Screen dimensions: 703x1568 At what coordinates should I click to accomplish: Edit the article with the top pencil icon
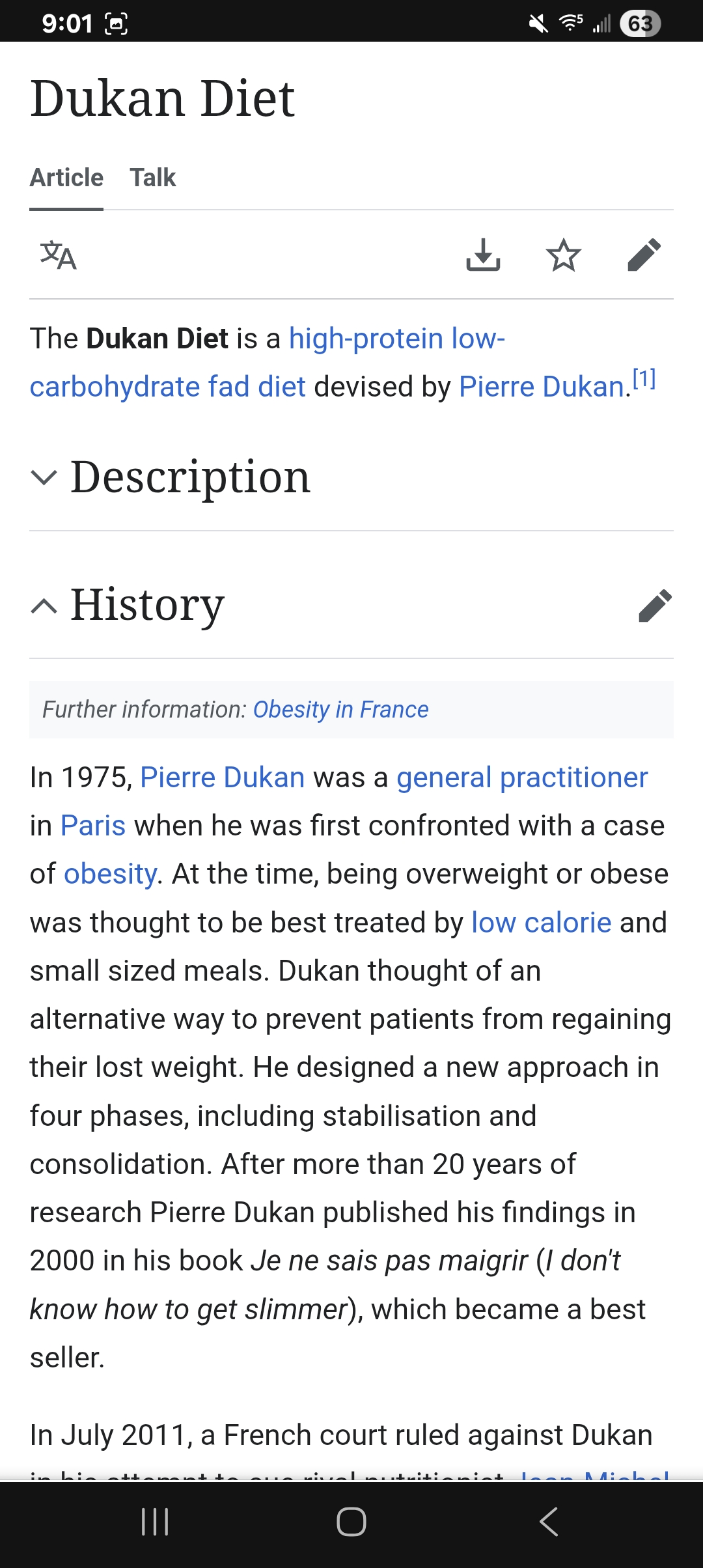pyautogui.click(x=644, y=255)
